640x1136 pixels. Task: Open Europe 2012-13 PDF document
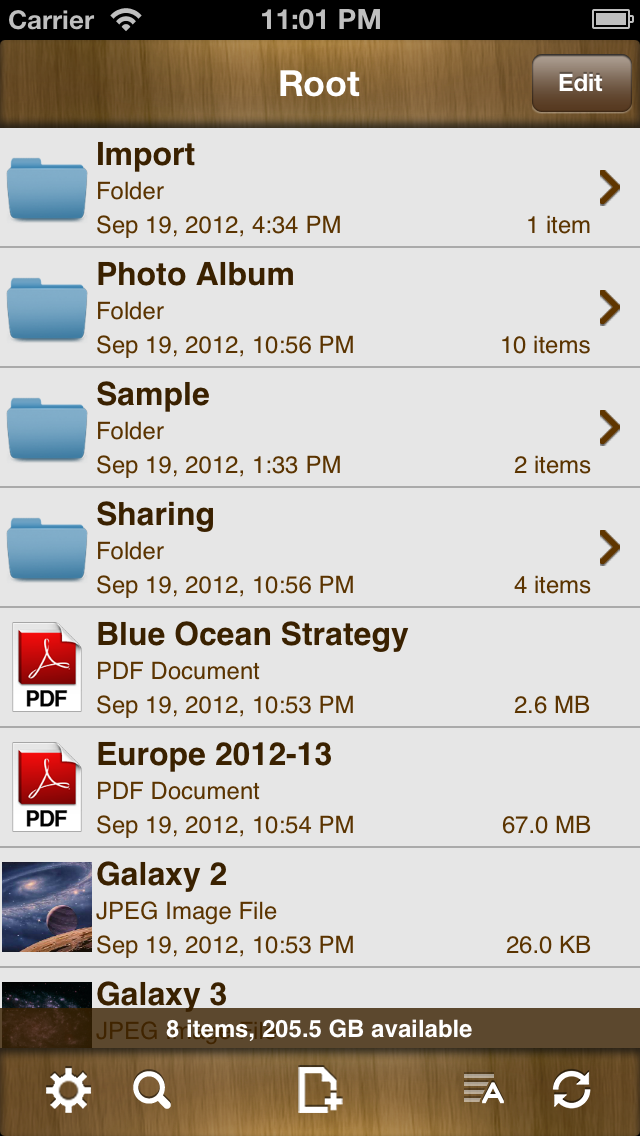coord(320,788)
